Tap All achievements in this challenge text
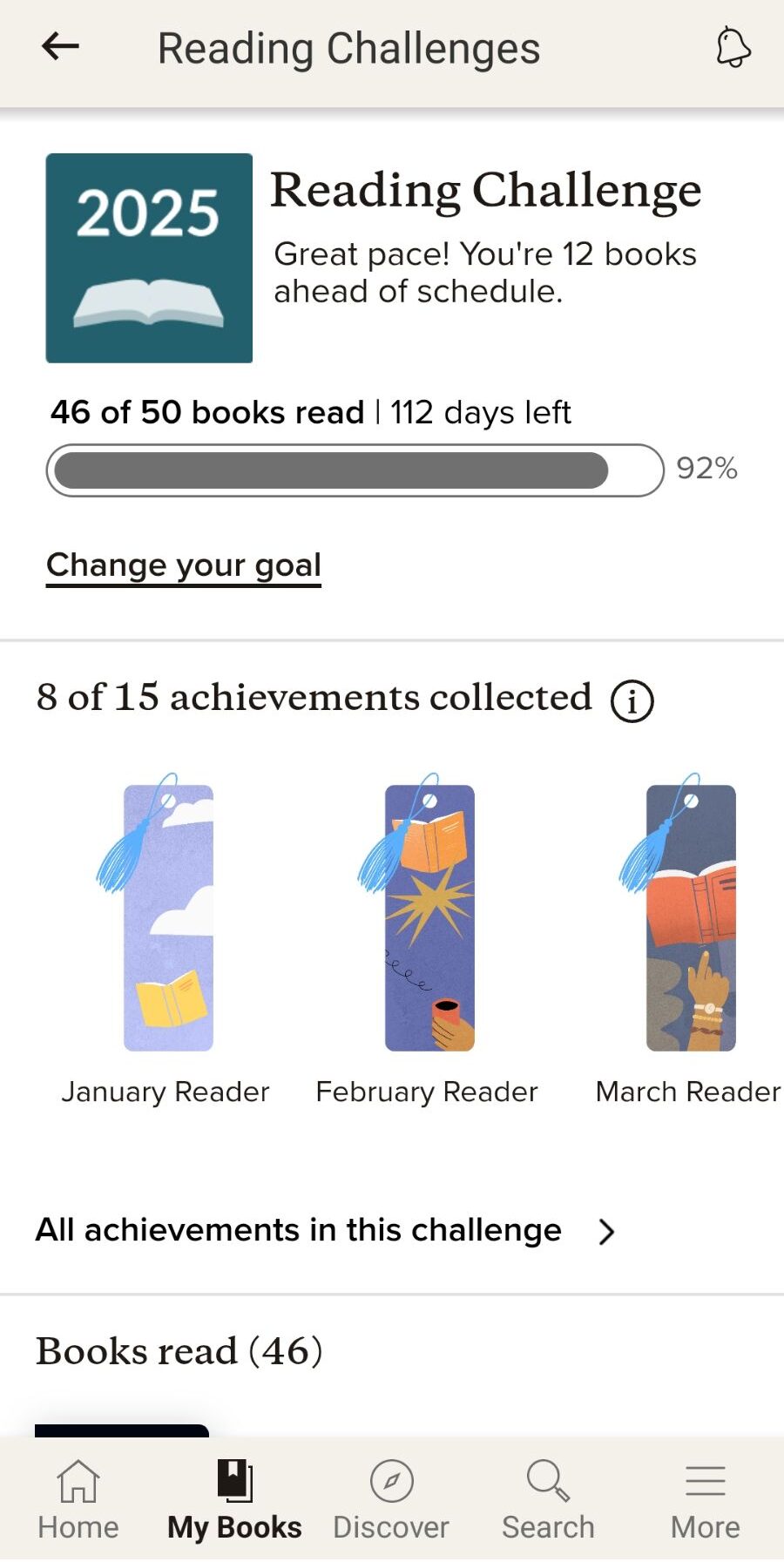 coord(297,1230)
